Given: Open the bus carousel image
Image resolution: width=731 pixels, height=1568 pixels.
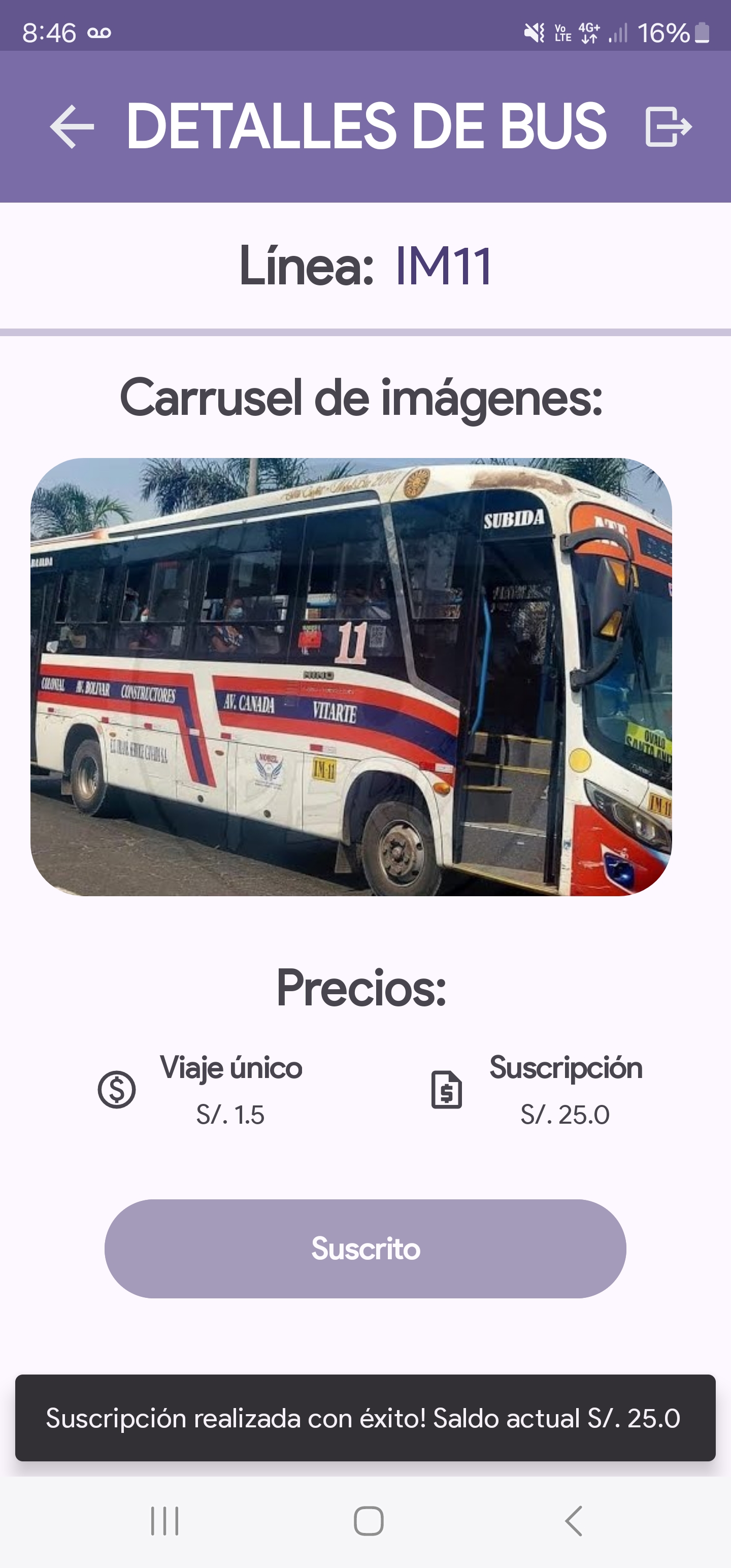Looking at the screenshot, I should point(351,676).
